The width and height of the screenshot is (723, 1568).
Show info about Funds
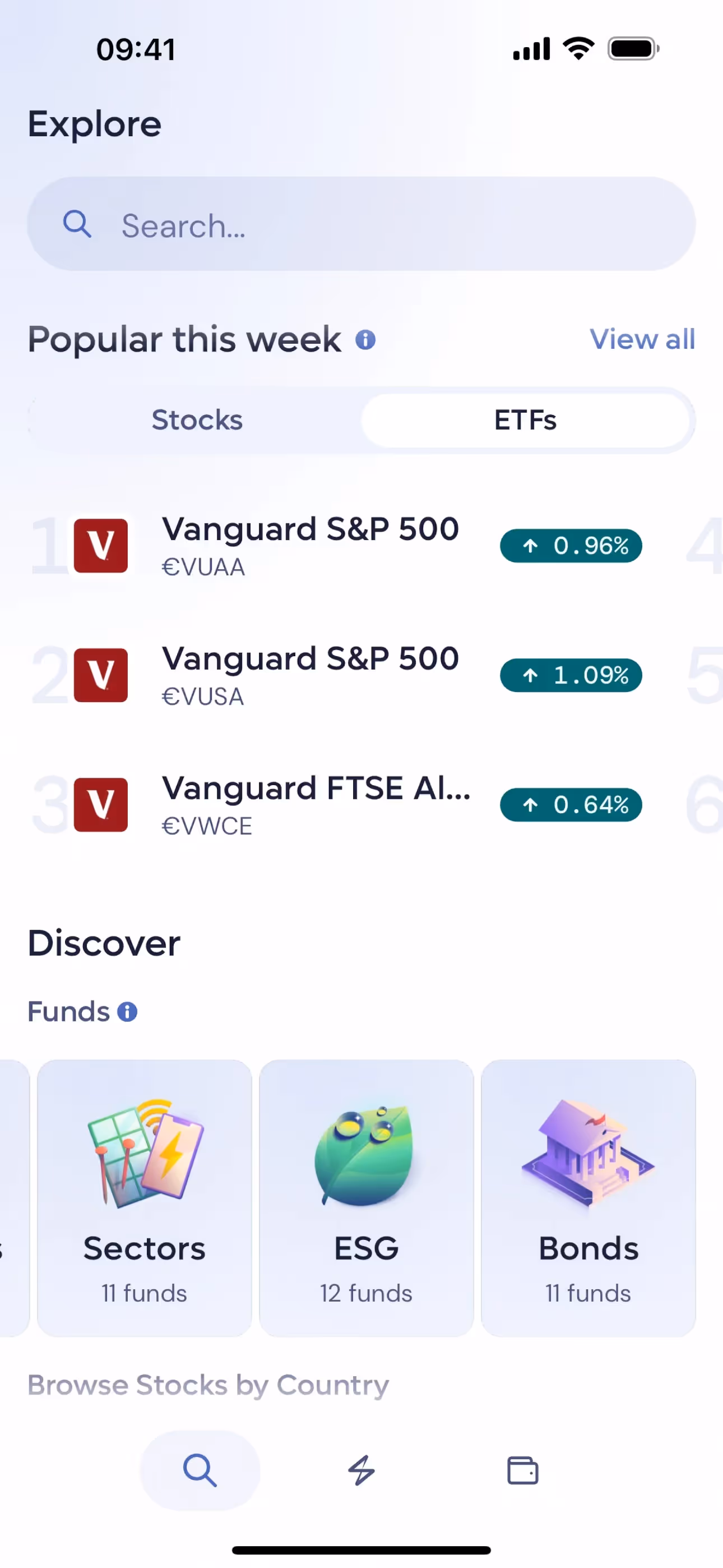[127, 1012]
